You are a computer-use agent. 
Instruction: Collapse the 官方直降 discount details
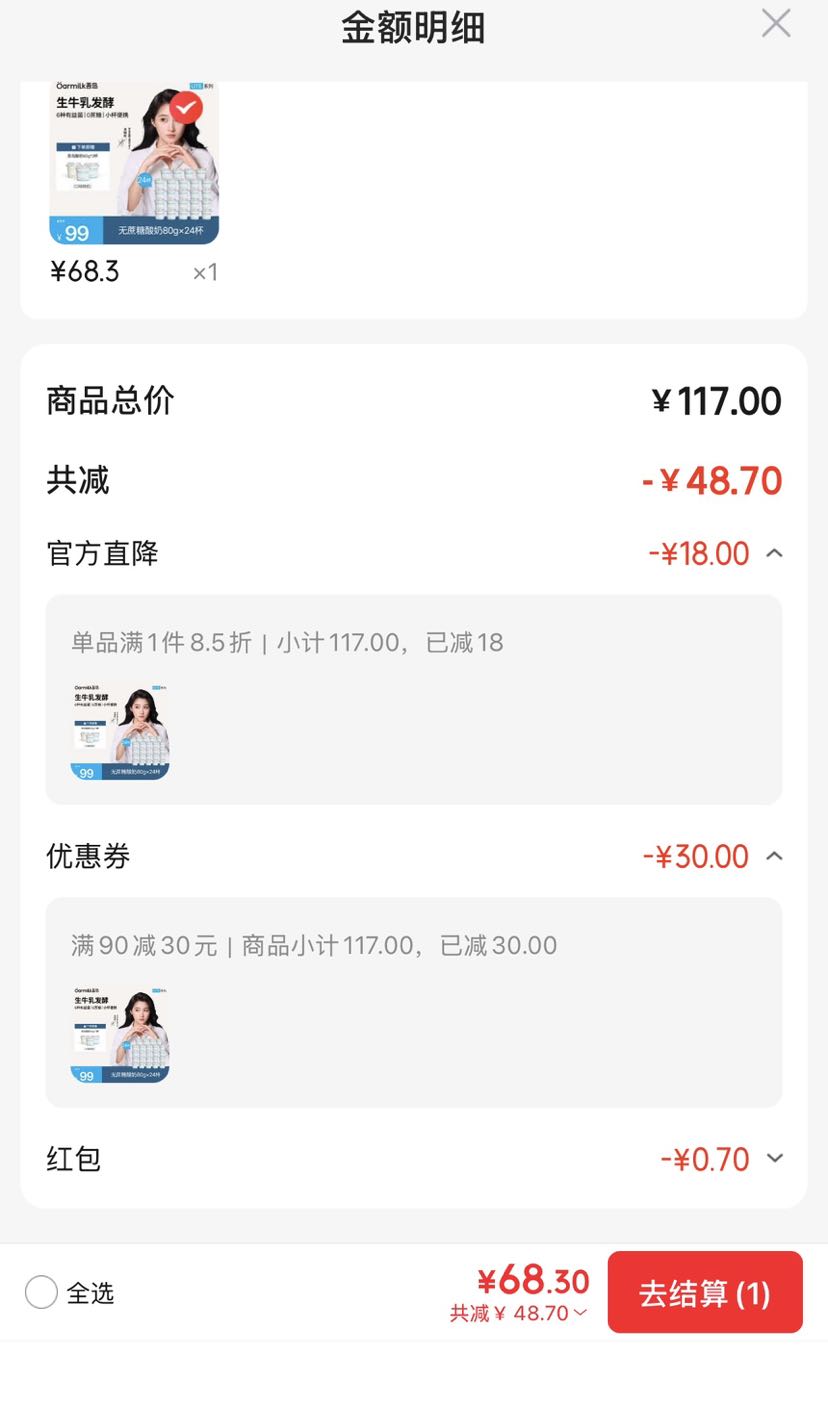(x=774, y=553)
